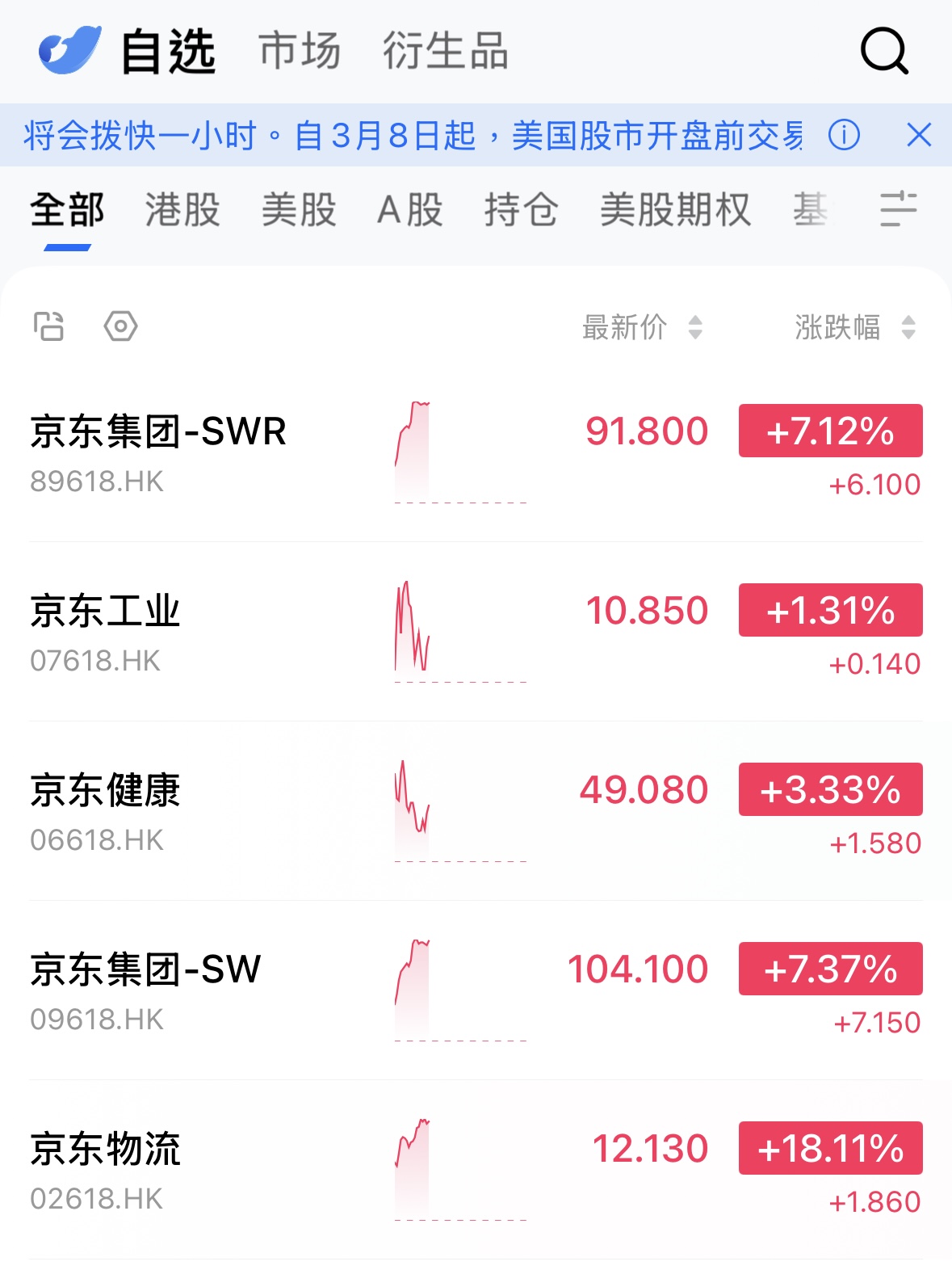Screen dimensions: 952x1270
Task: Open 京东工业 07618.HK stock details
Action: tap(105, 632)
